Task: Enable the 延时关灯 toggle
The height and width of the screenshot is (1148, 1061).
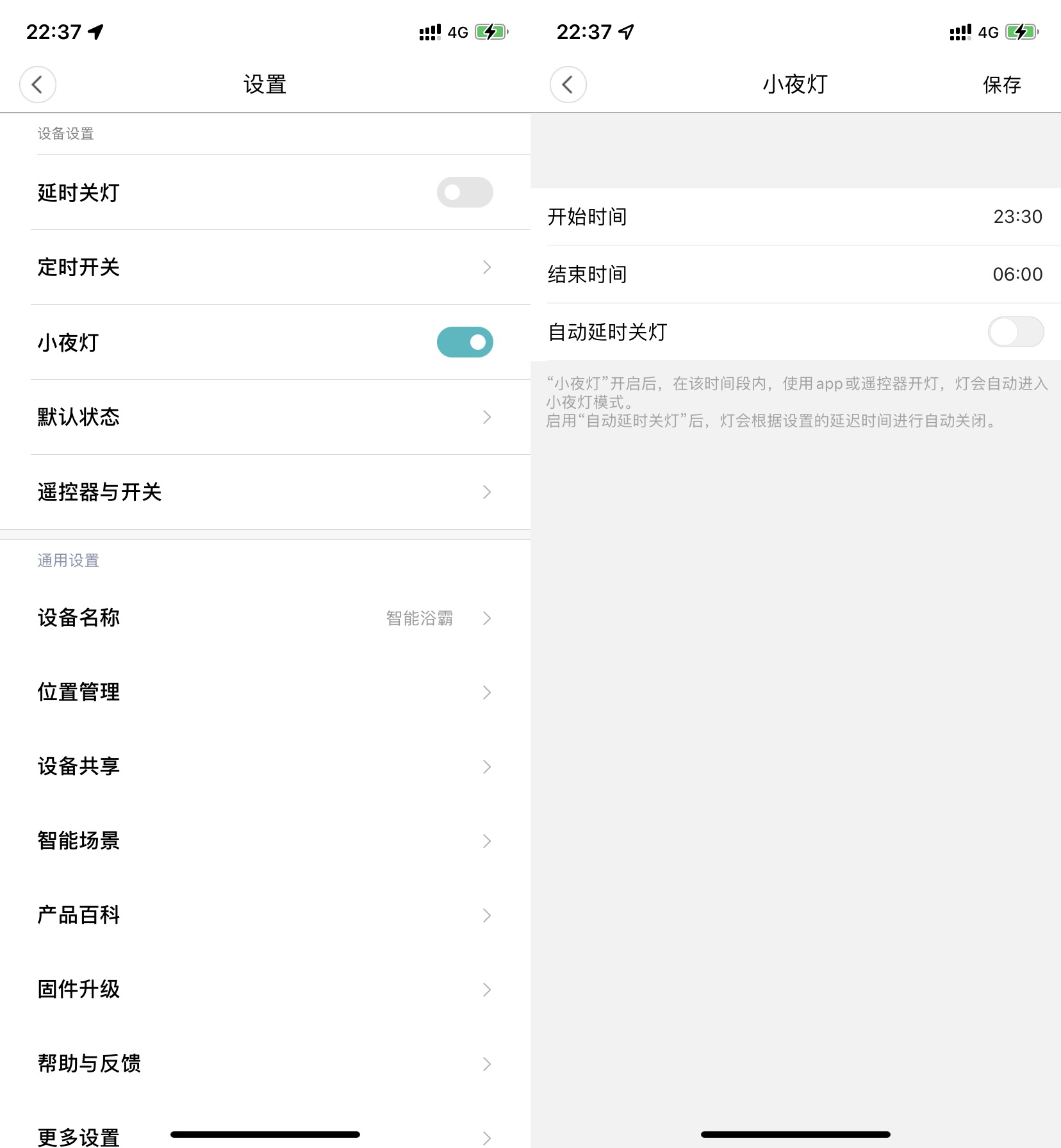Action: pyautogui.click(x=464, y=192)
